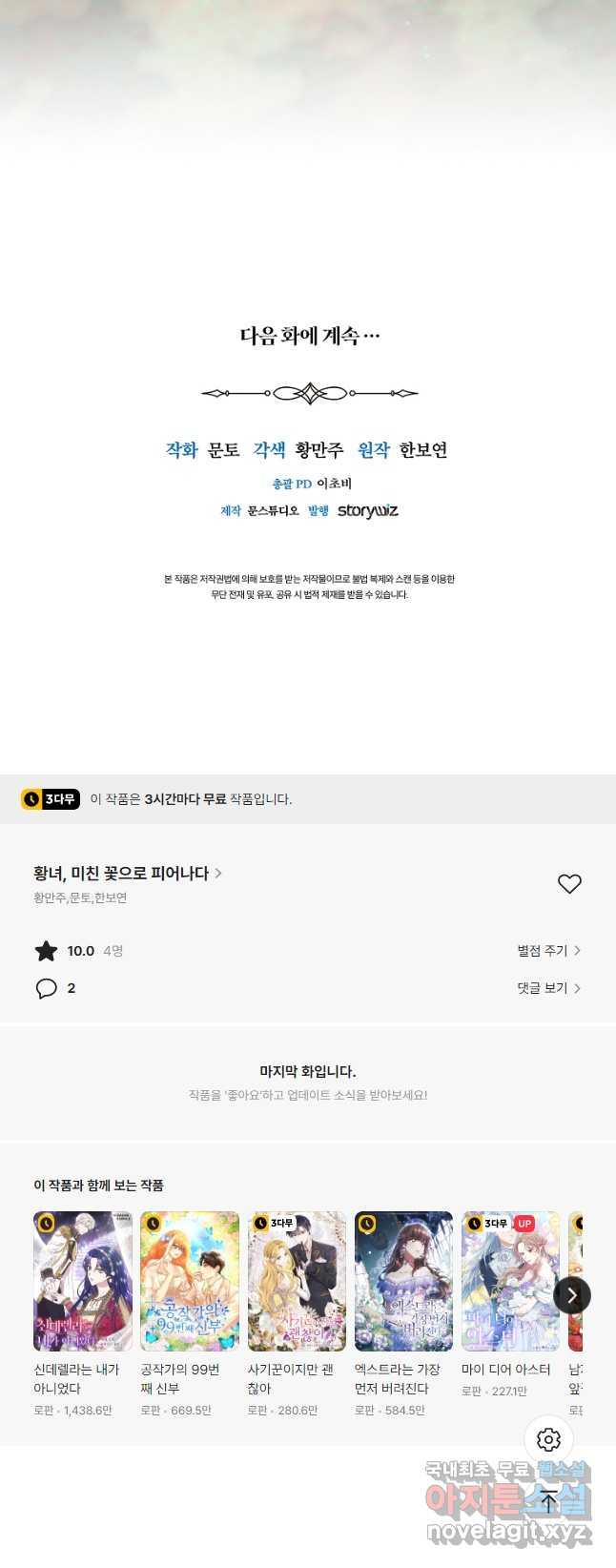Open 사기꾼이지만 괜찮아 card
Viewport: 616px width, 1568px height.
(x=297, y=1281)
